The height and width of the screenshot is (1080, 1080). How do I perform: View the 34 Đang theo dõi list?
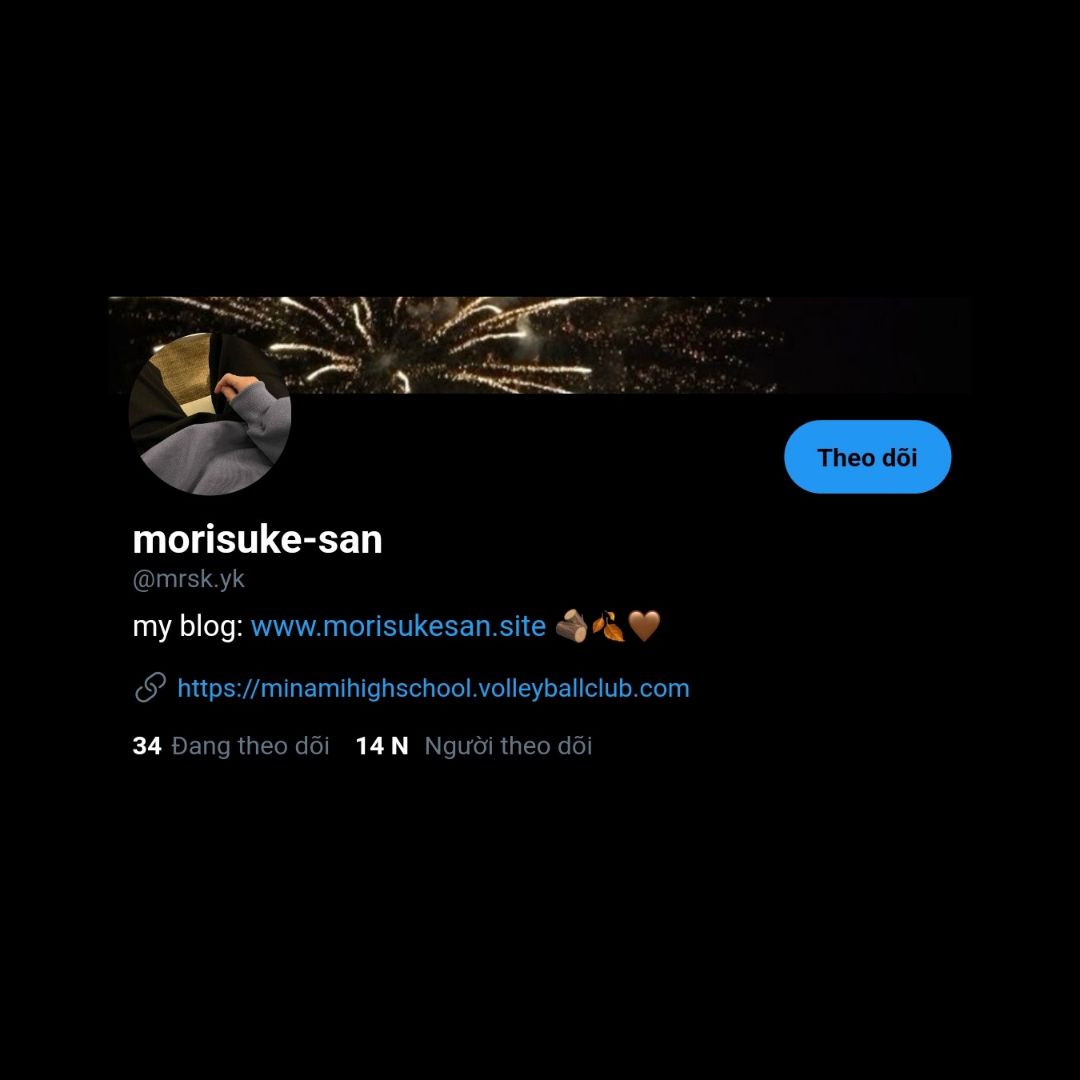coord(231,746)
